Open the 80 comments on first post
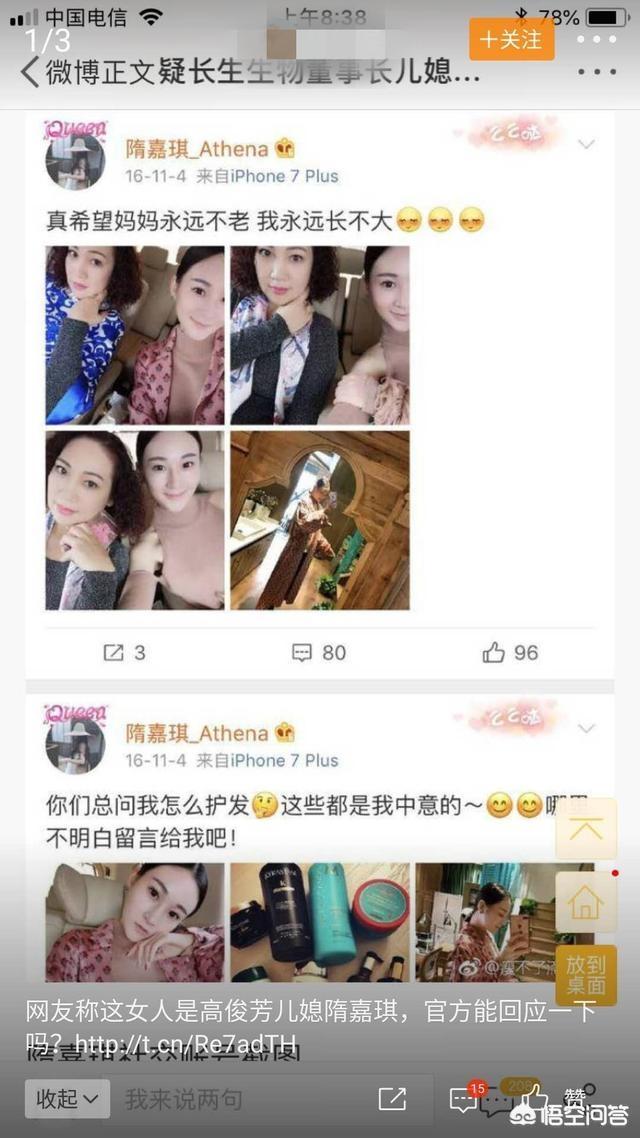 tap(319, 652)
